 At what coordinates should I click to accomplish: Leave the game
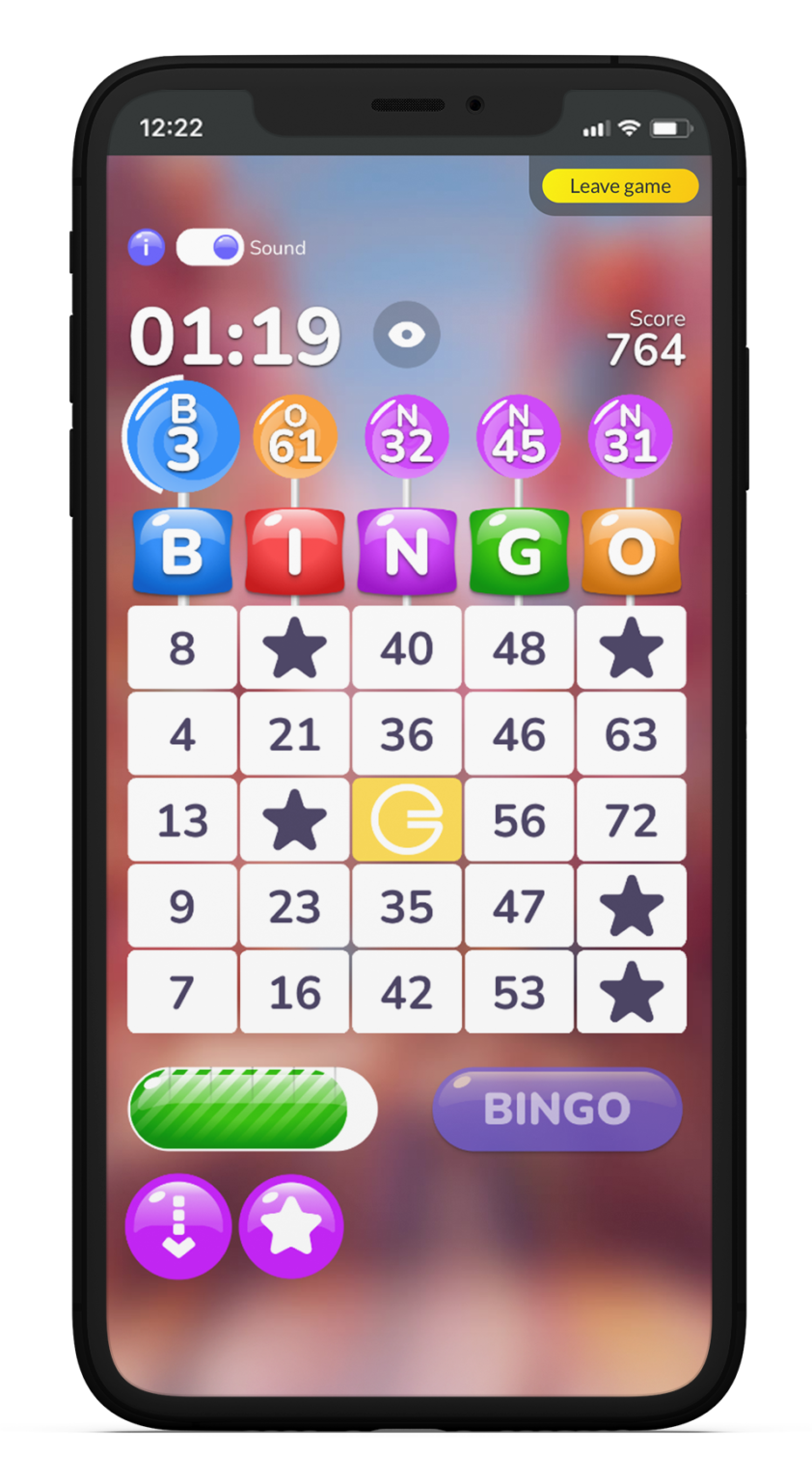619,186
